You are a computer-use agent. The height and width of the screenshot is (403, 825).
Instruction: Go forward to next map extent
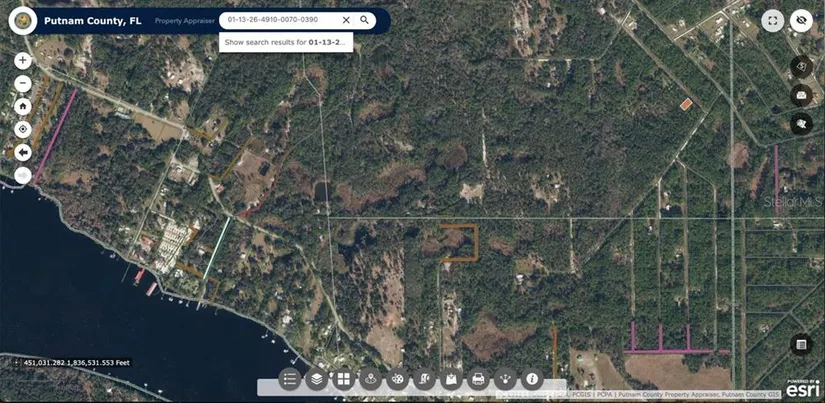click(x=23, y=175)
